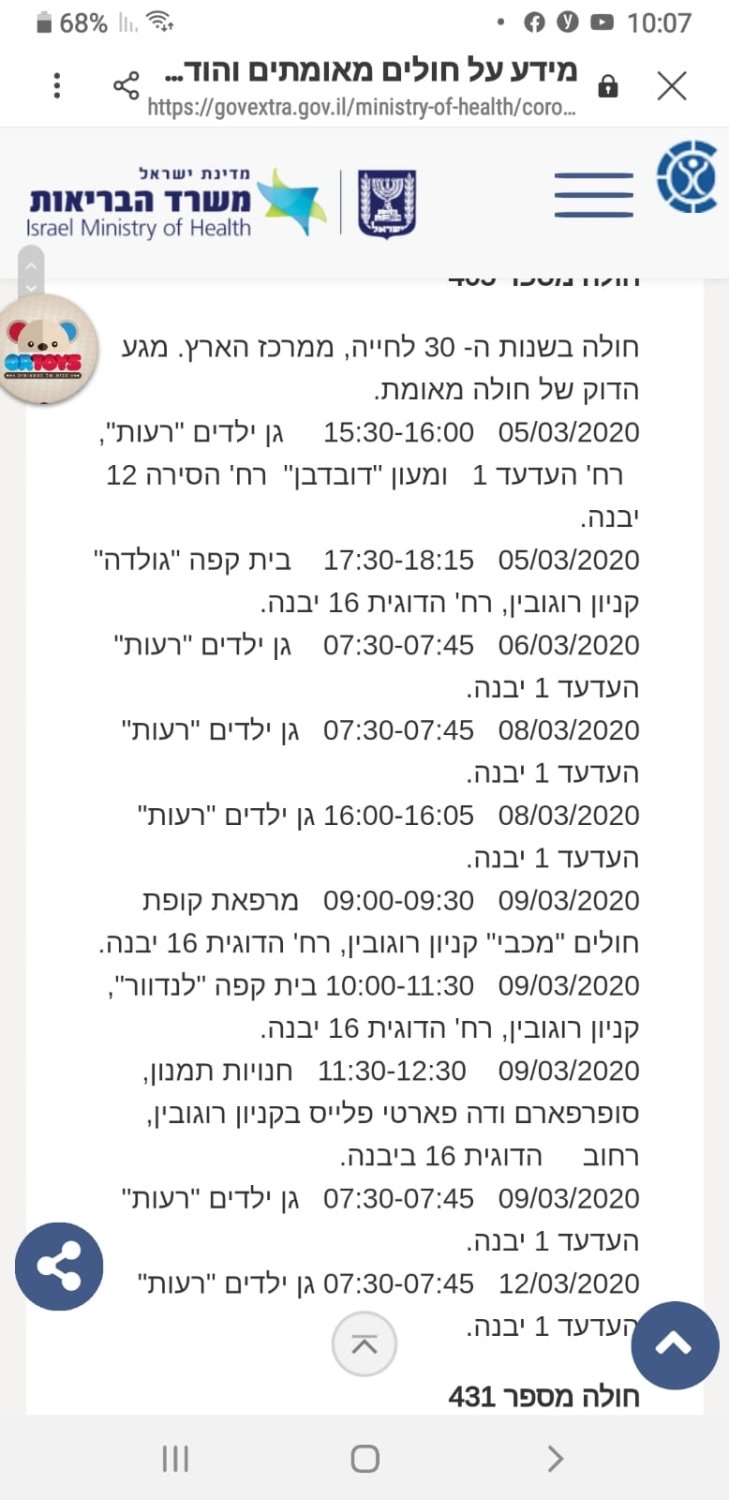Tap the floating blue share button
This screenshot has height=1500, width=729.
(x=59, y=1267)
